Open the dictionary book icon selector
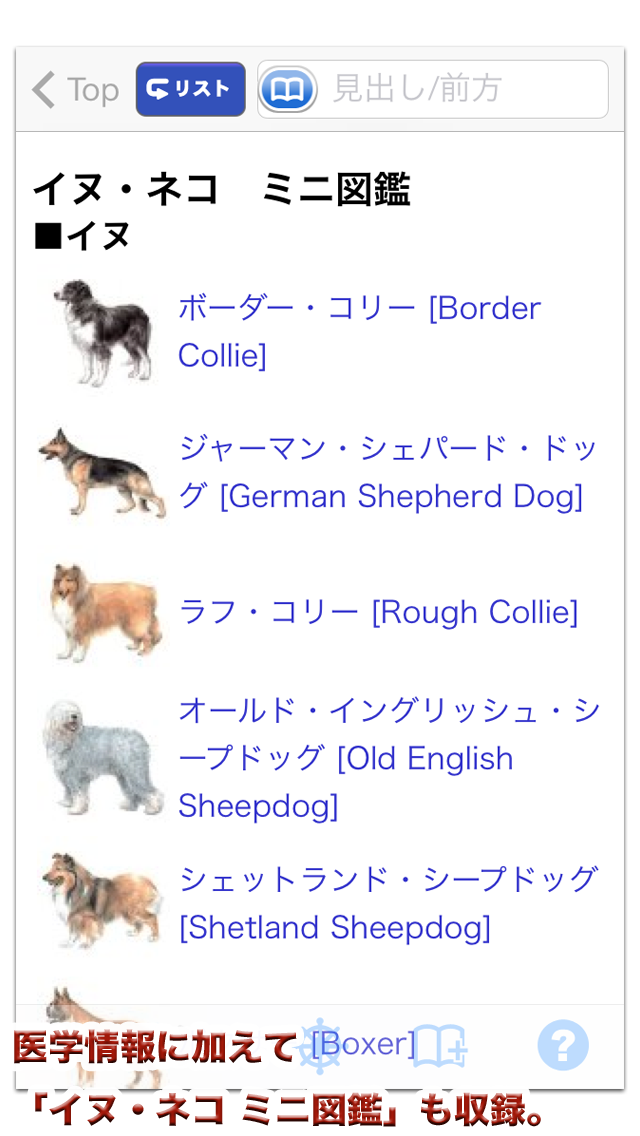 288,90
